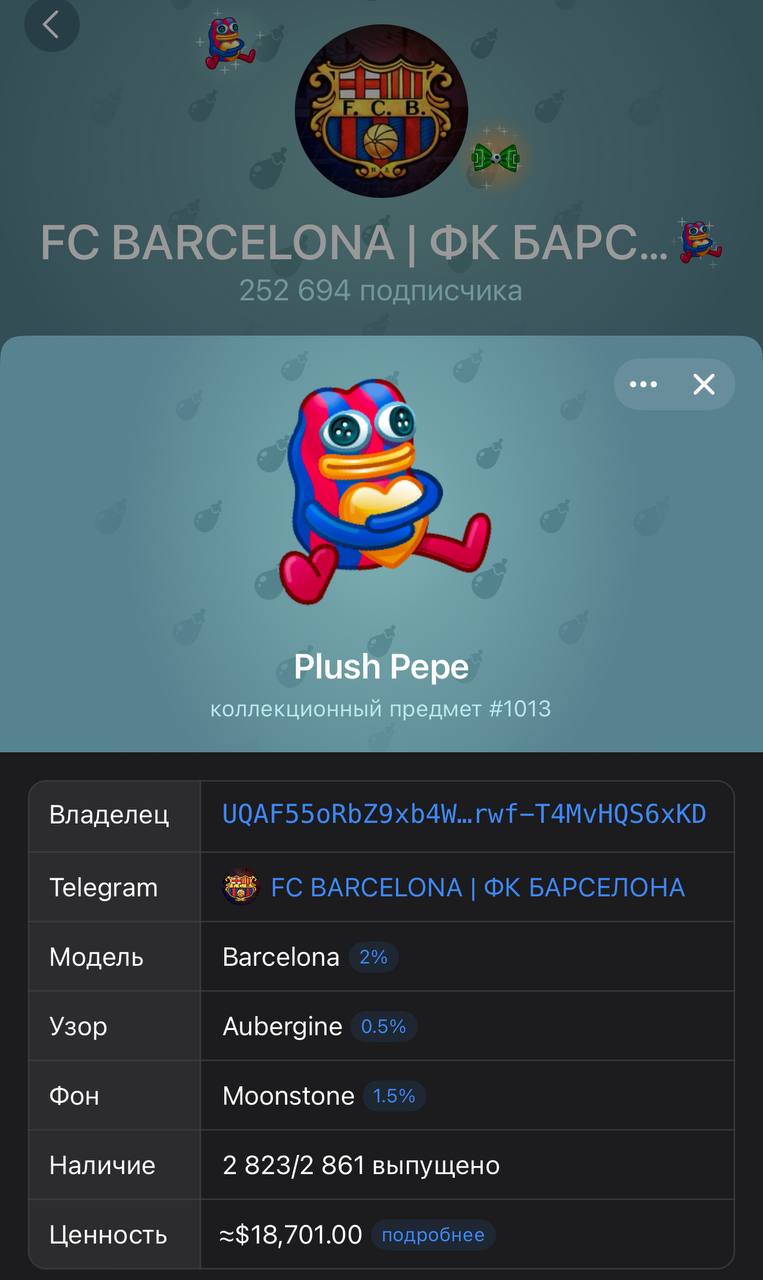Close the Plush Pepe gift panel
The width and height of the screenshot is (763, 1280).
point(705,384)
